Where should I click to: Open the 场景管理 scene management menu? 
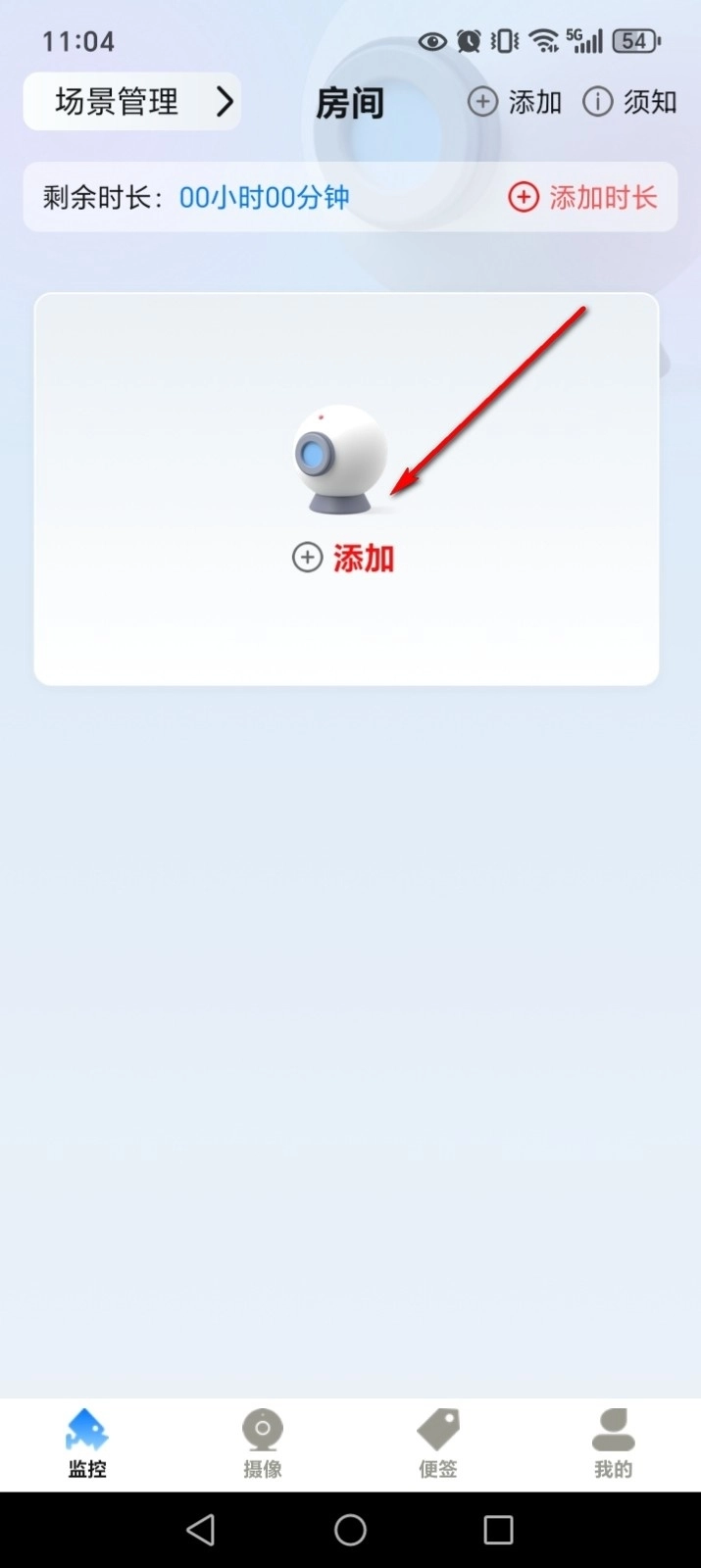coord(132,102)
